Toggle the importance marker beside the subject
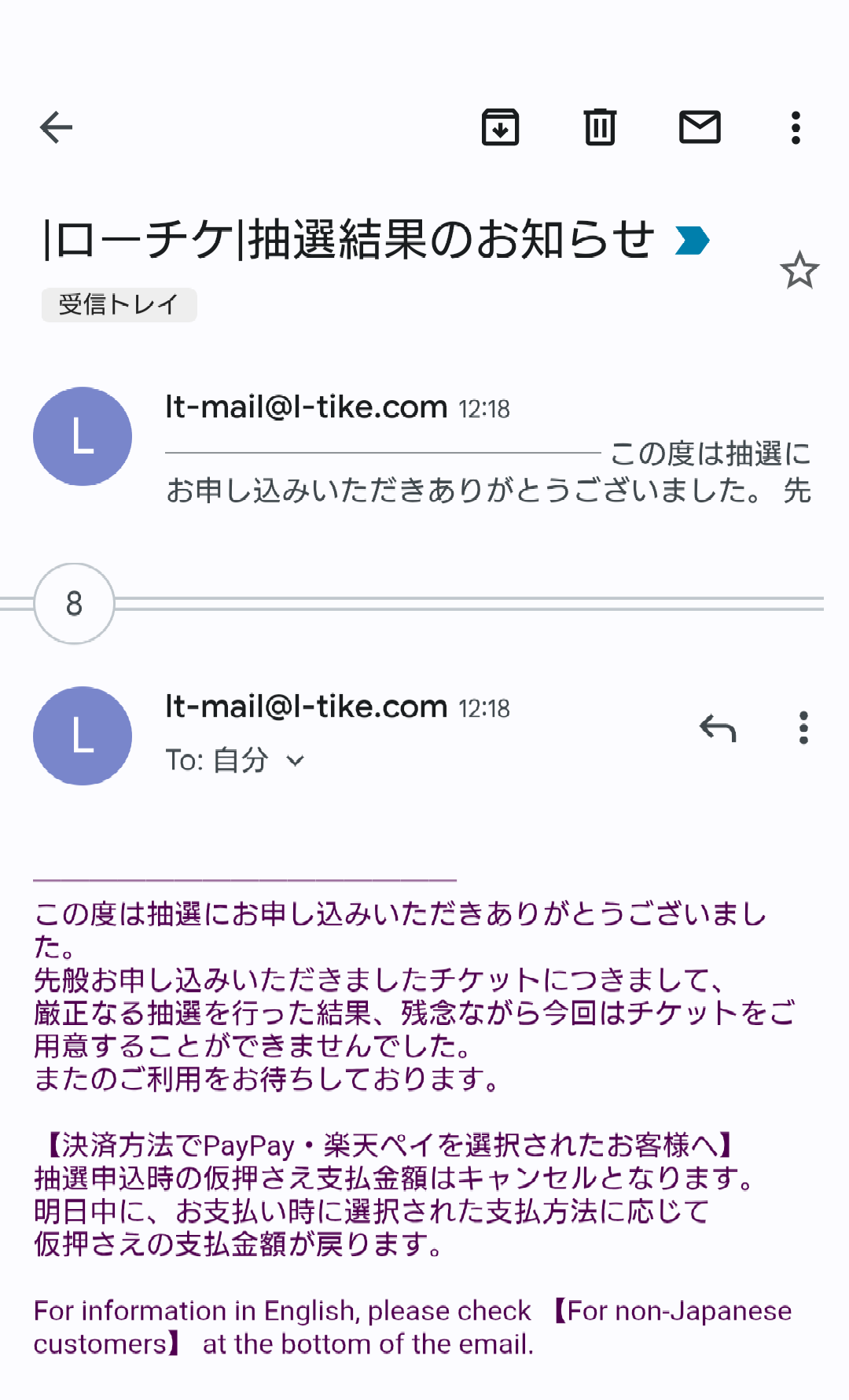849x1400 pixels. click(692, 241)
